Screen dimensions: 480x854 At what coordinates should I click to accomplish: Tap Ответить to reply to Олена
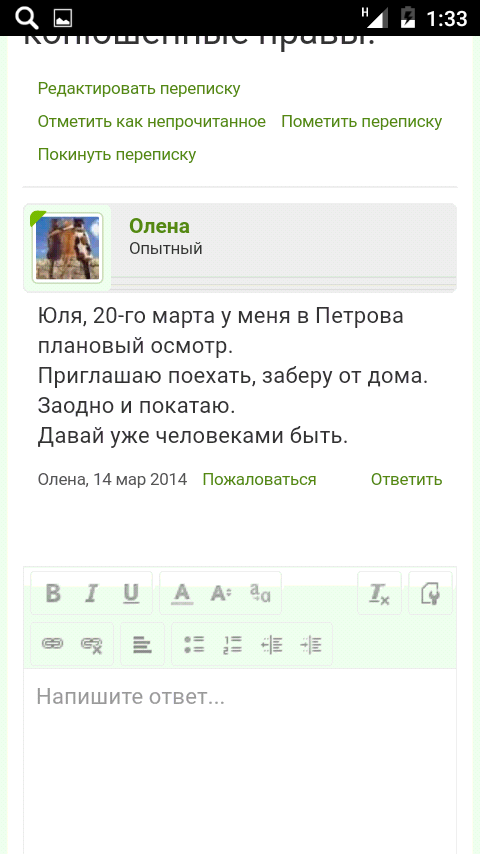pos(406,479)
